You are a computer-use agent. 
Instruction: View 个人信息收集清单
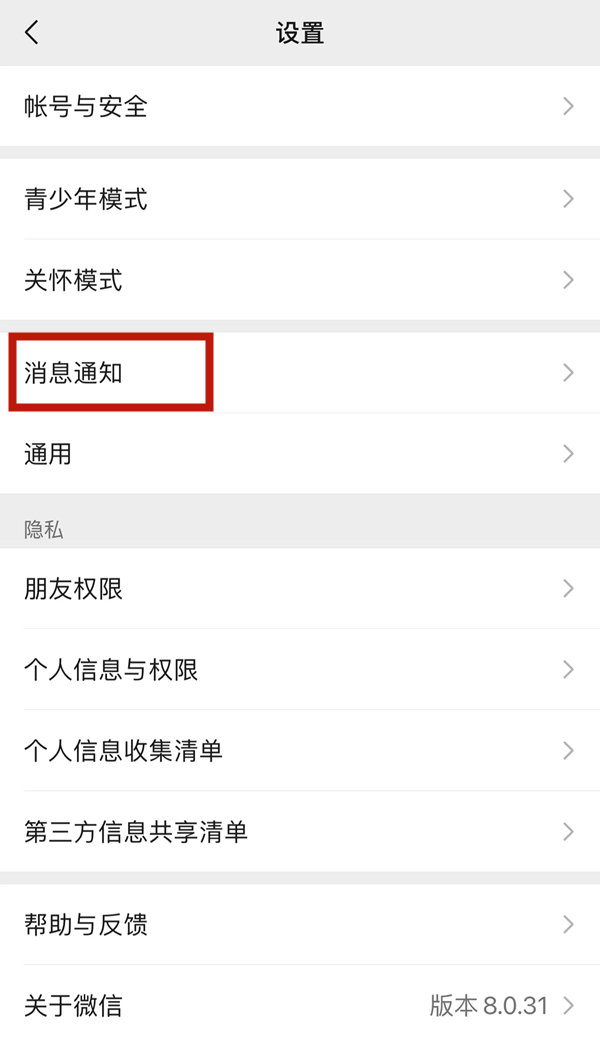[x=300, y=750]
